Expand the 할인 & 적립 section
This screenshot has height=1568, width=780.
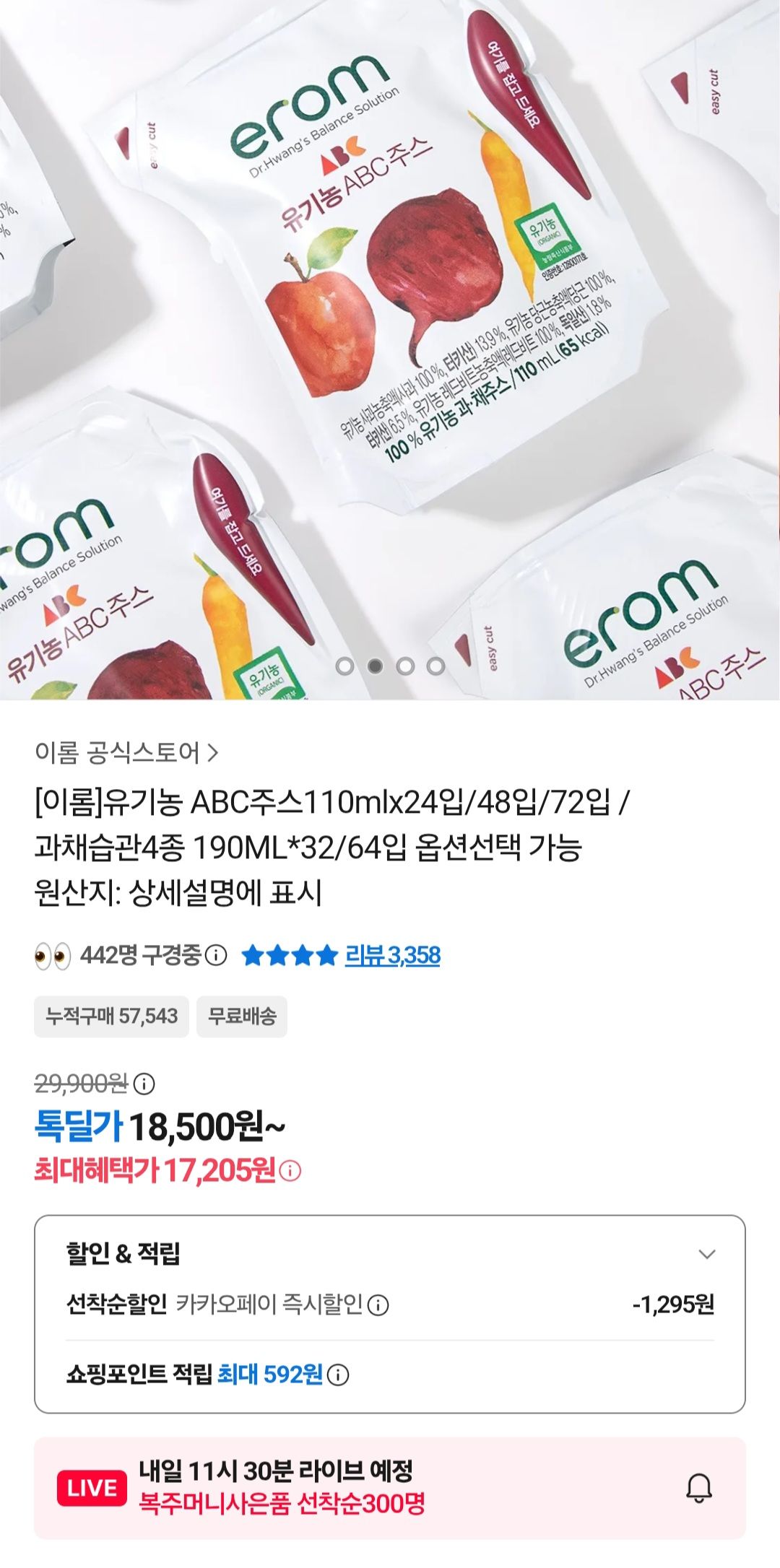pyautogui.click(x=706, y=1254)
